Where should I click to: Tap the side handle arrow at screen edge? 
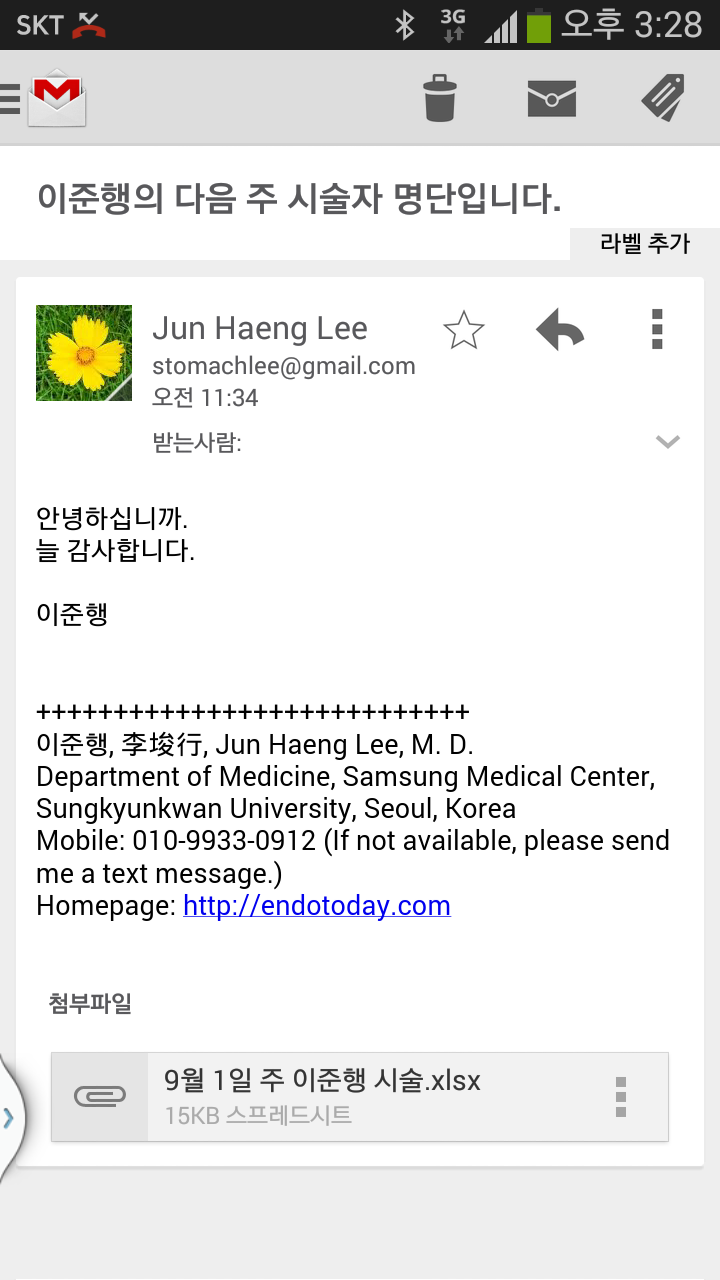tap(9, 1118)
